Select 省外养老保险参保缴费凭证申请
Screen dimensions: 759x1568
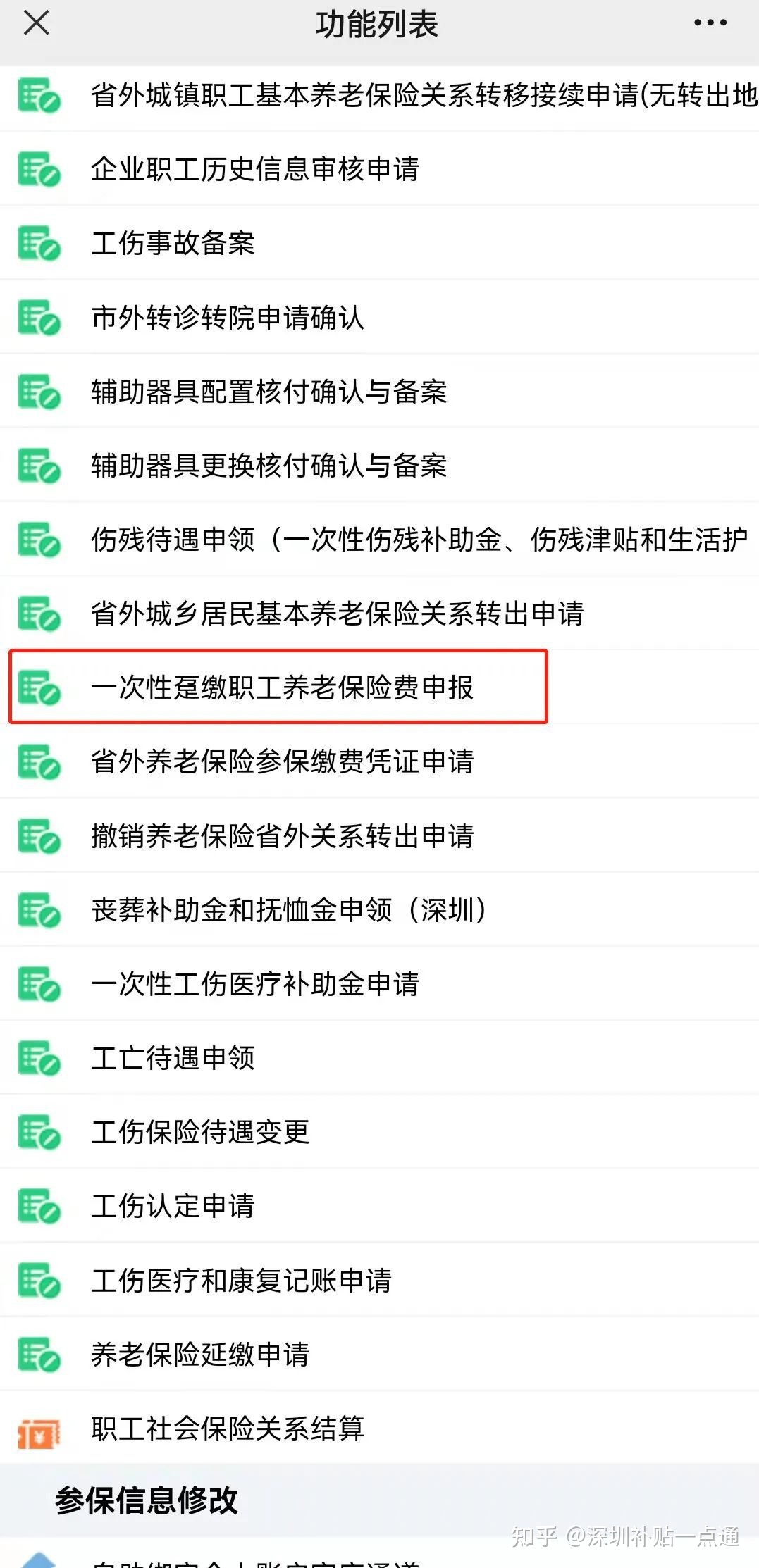[379, 761]
